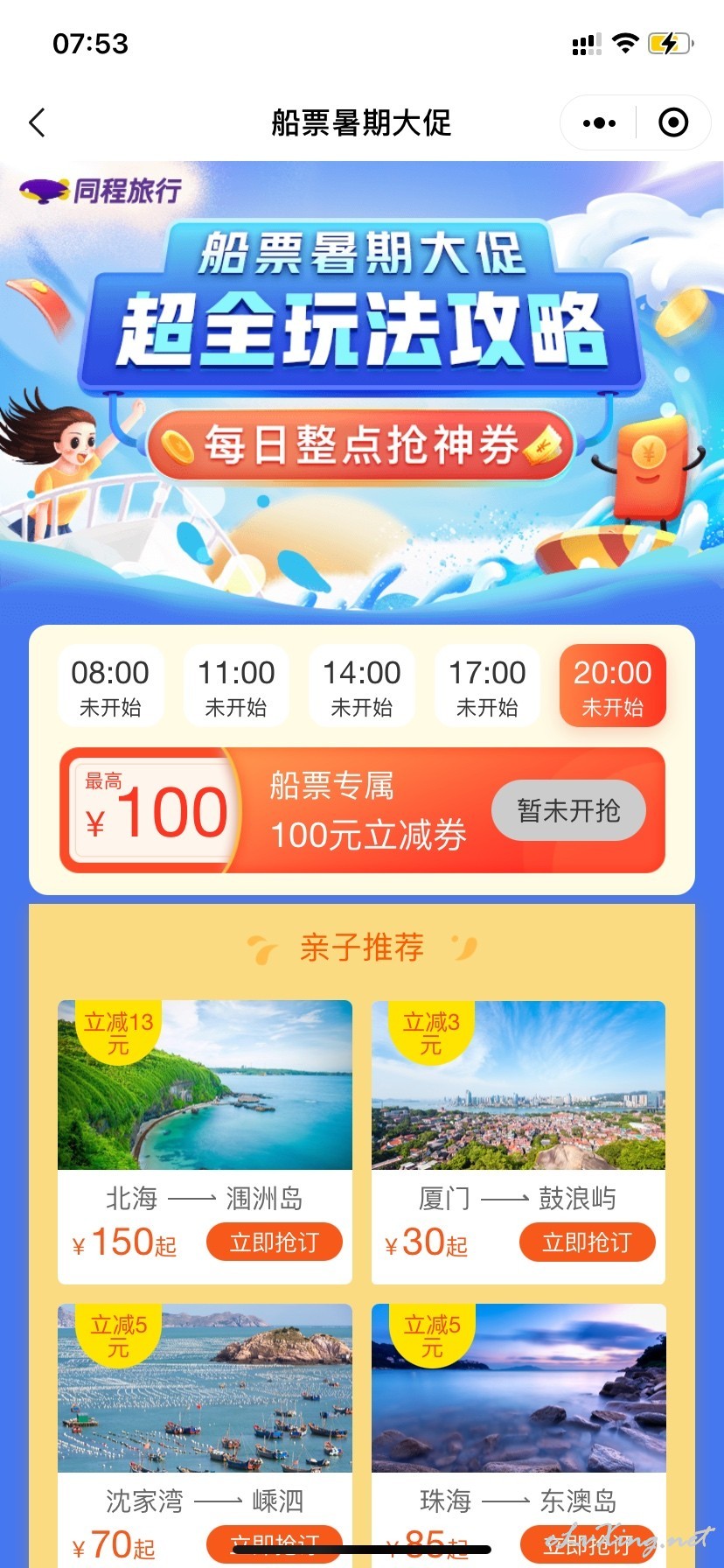Select the 20:00 time slot

613,686
